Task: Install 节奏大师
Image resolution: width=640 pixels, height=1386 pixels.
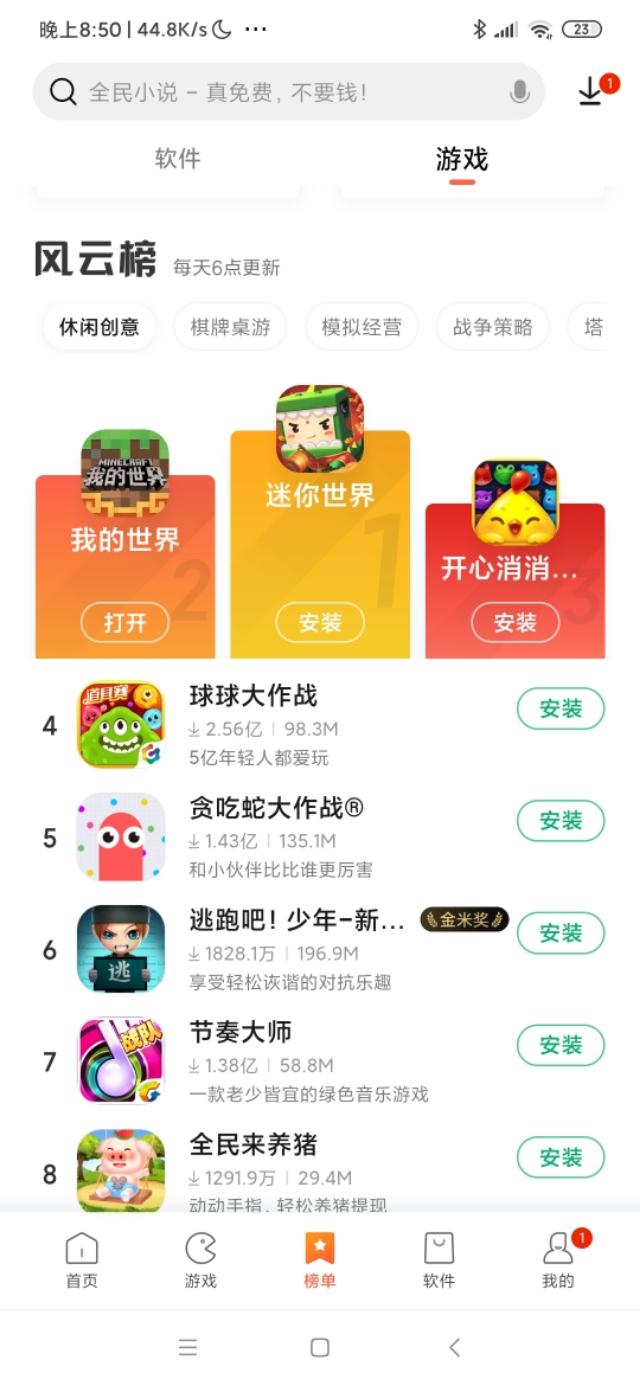Action: click(560, 1045)
